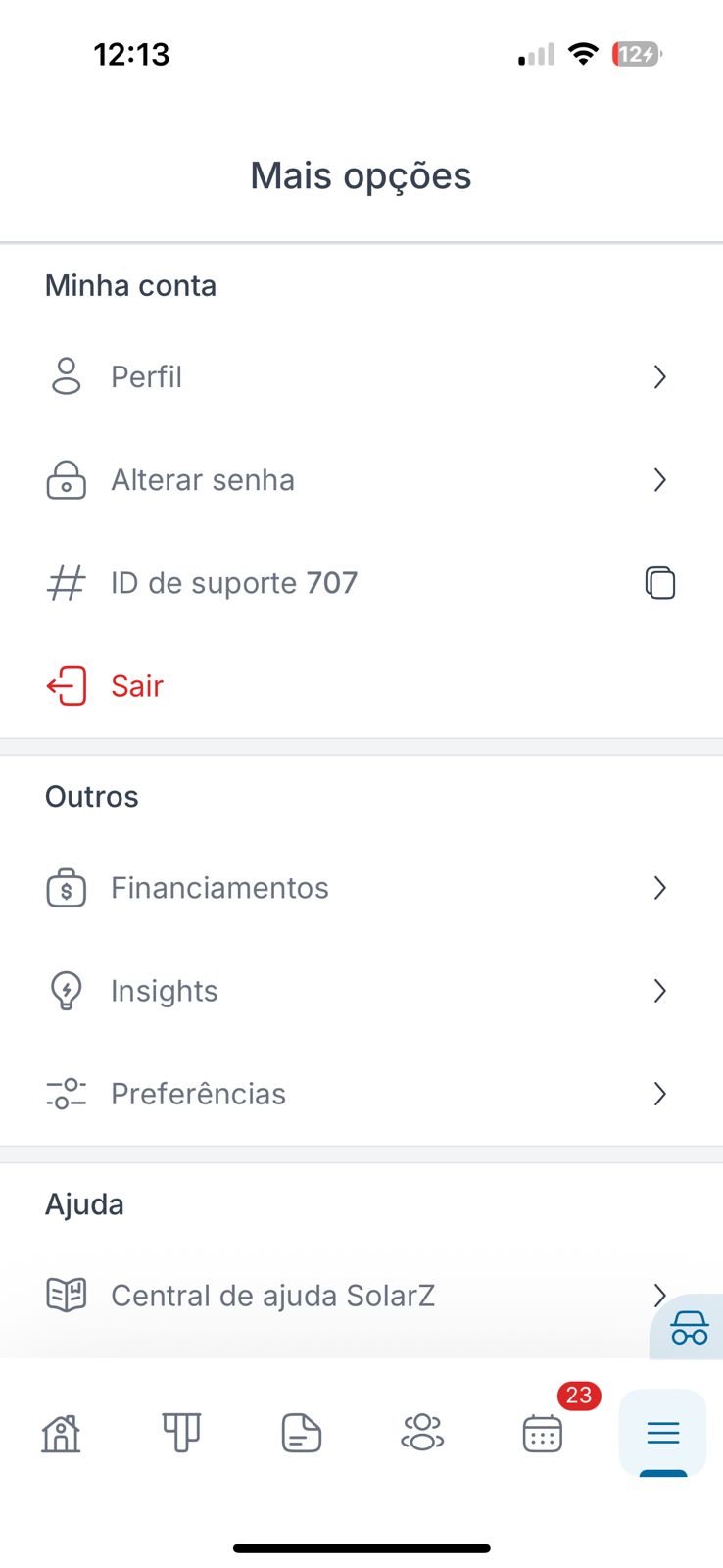
Task: Select the second bottom navigation tab
Action: (181, 1433)
